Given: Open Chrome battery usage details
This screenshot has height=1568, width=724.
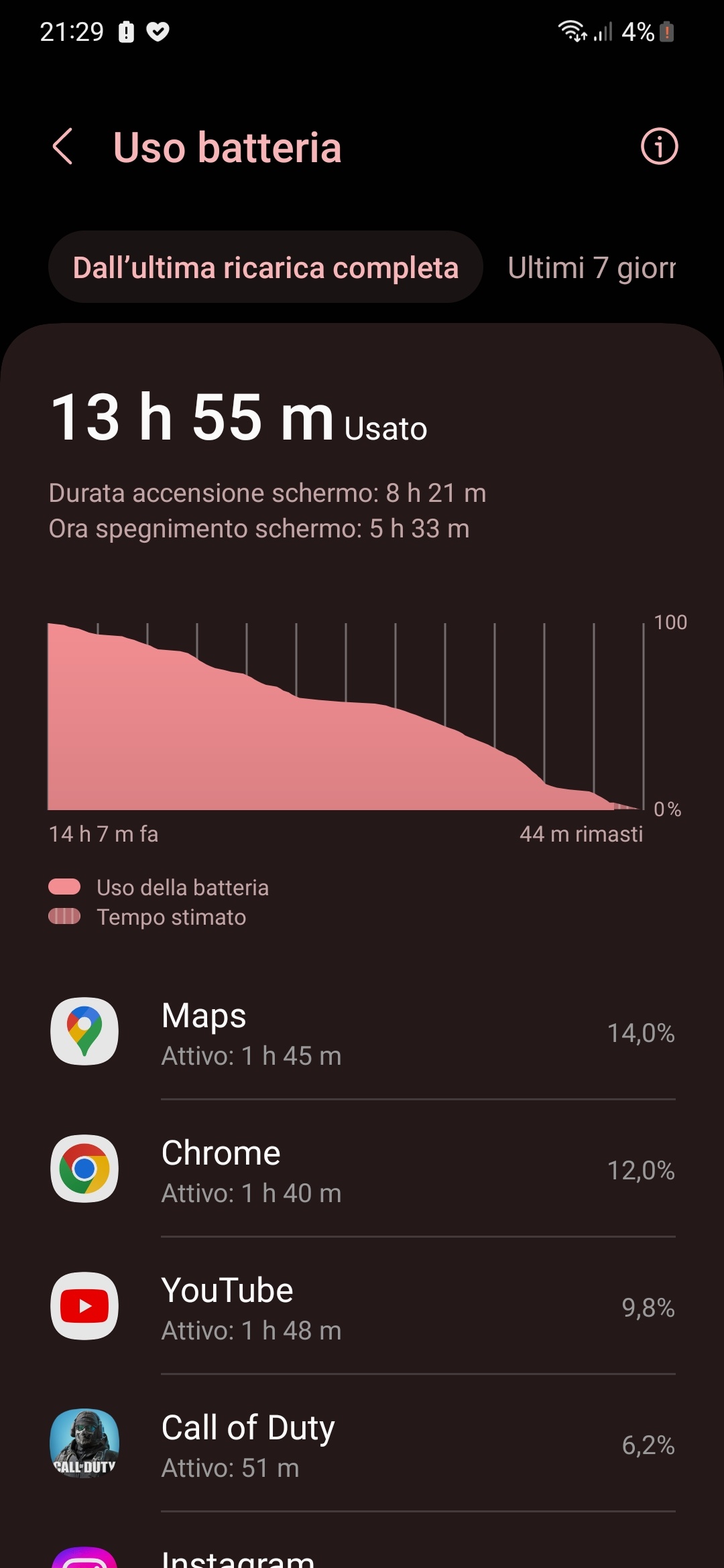Looking at the screenshot, I should pyautogui.click(x=362, y=1169).
